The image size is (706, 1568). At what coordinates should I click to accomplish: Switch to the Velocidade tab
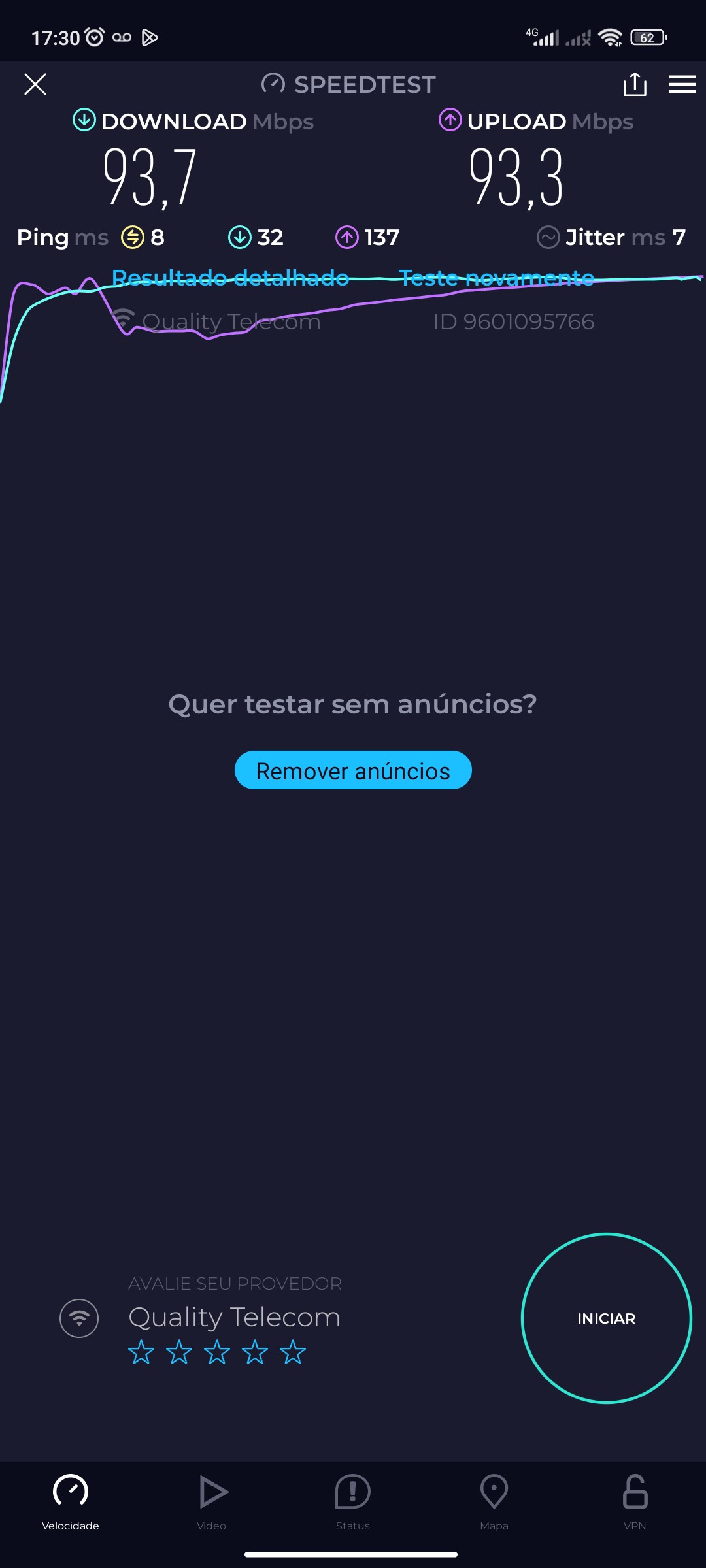point(71,1502)
